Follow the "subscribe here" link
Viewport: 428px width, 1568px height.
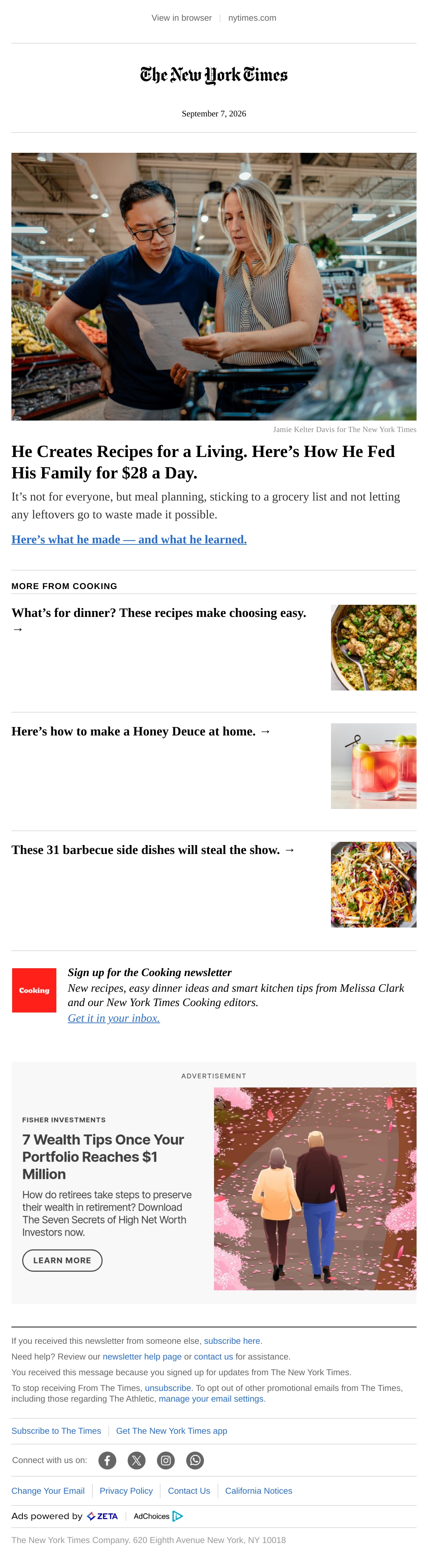(x=231, y=1341)
